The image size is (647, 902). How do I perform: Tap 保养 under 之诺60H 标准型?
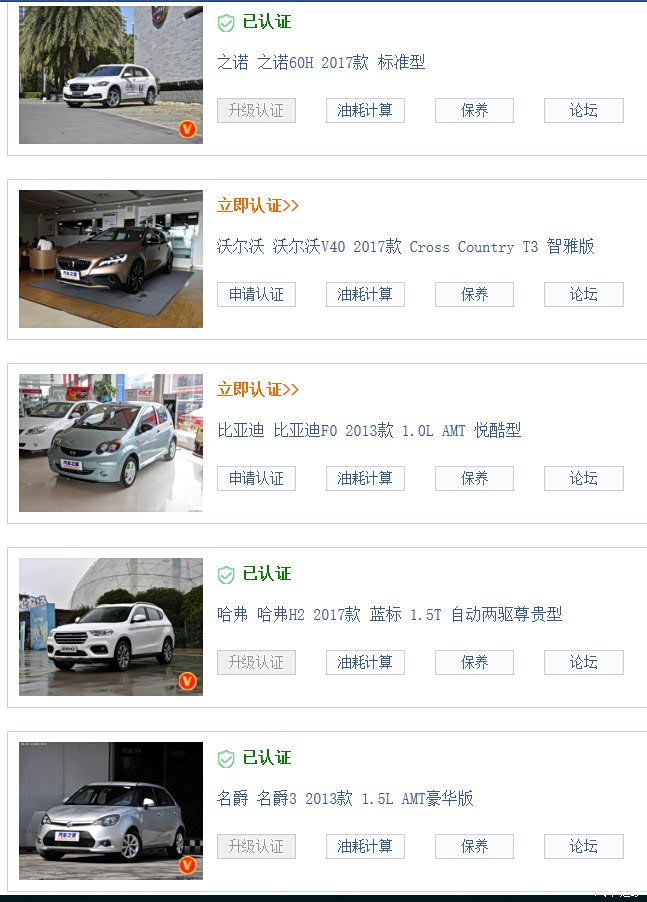474,110
